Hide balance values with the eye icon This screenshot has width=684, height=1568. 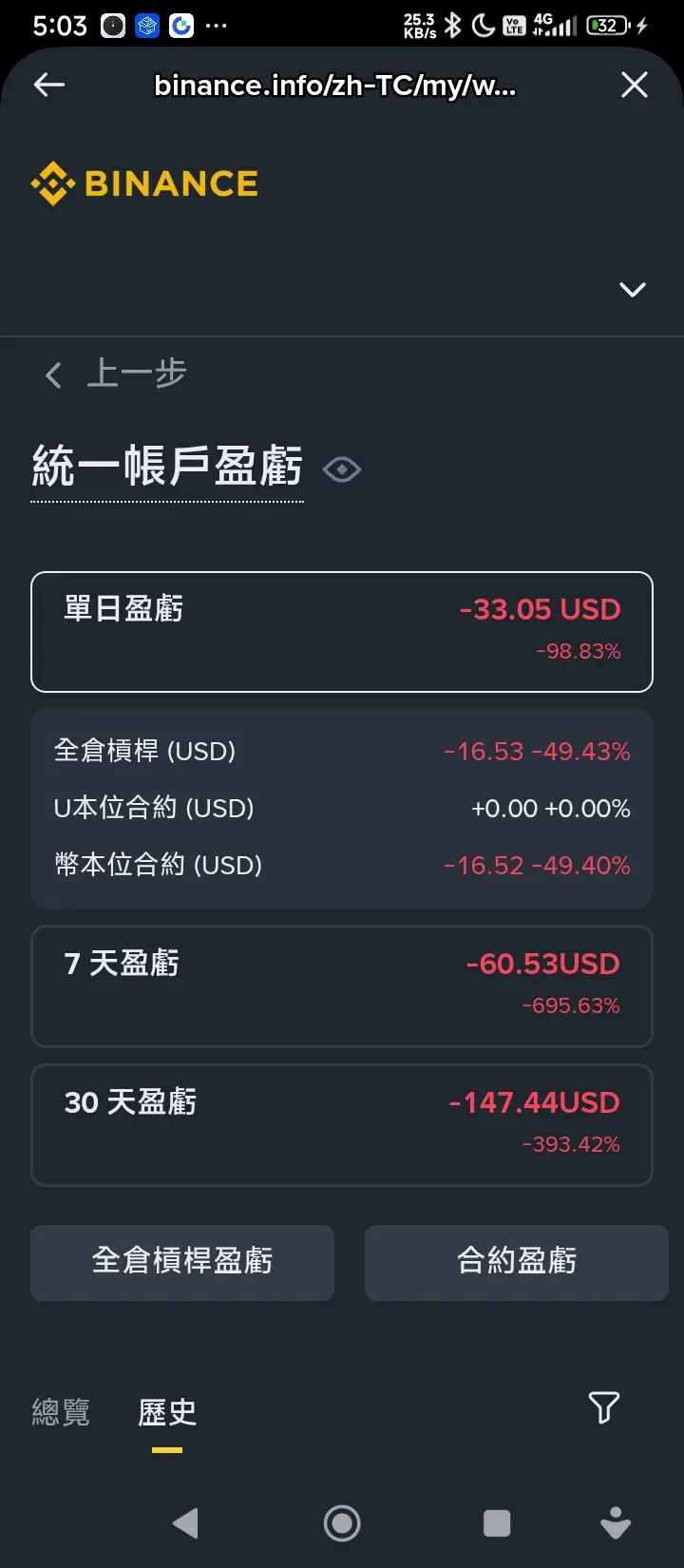(342, 469)
